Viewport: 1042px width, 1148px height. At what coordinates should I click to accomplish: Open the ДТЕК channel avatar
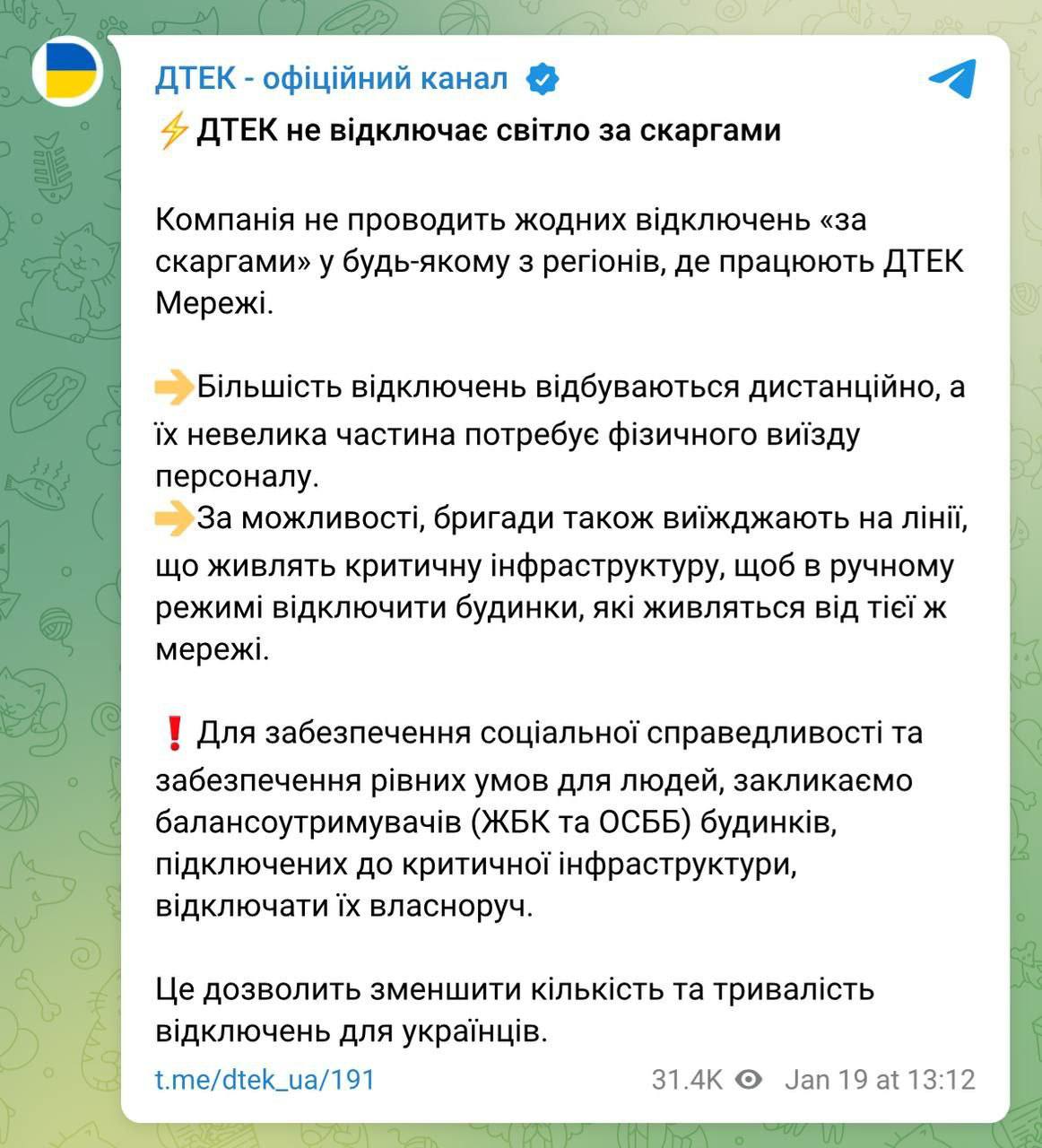pyautogui.click(x=65, y=73)
